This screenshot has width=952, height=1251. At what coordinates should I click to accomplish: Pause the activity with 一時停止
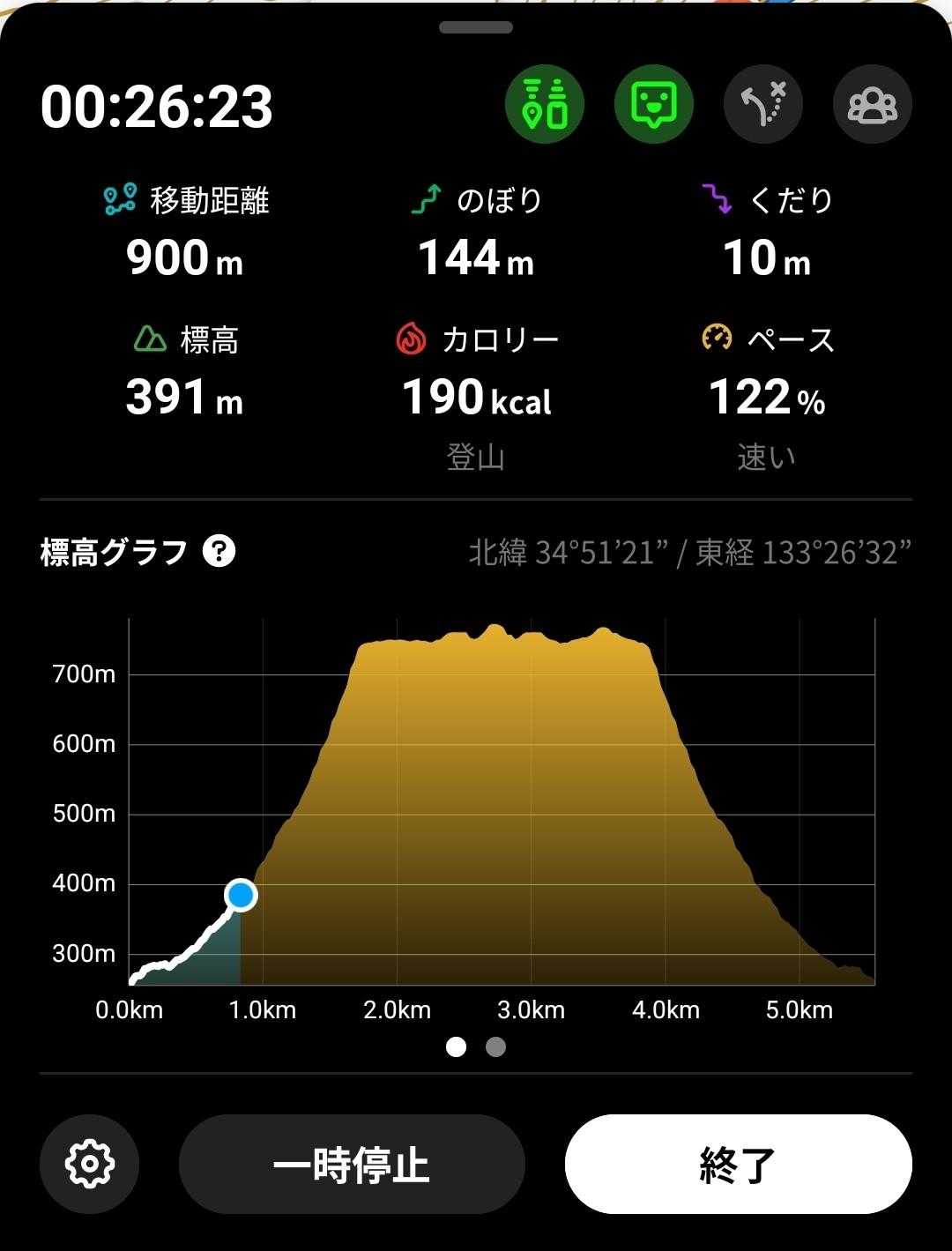[352, 1164]
